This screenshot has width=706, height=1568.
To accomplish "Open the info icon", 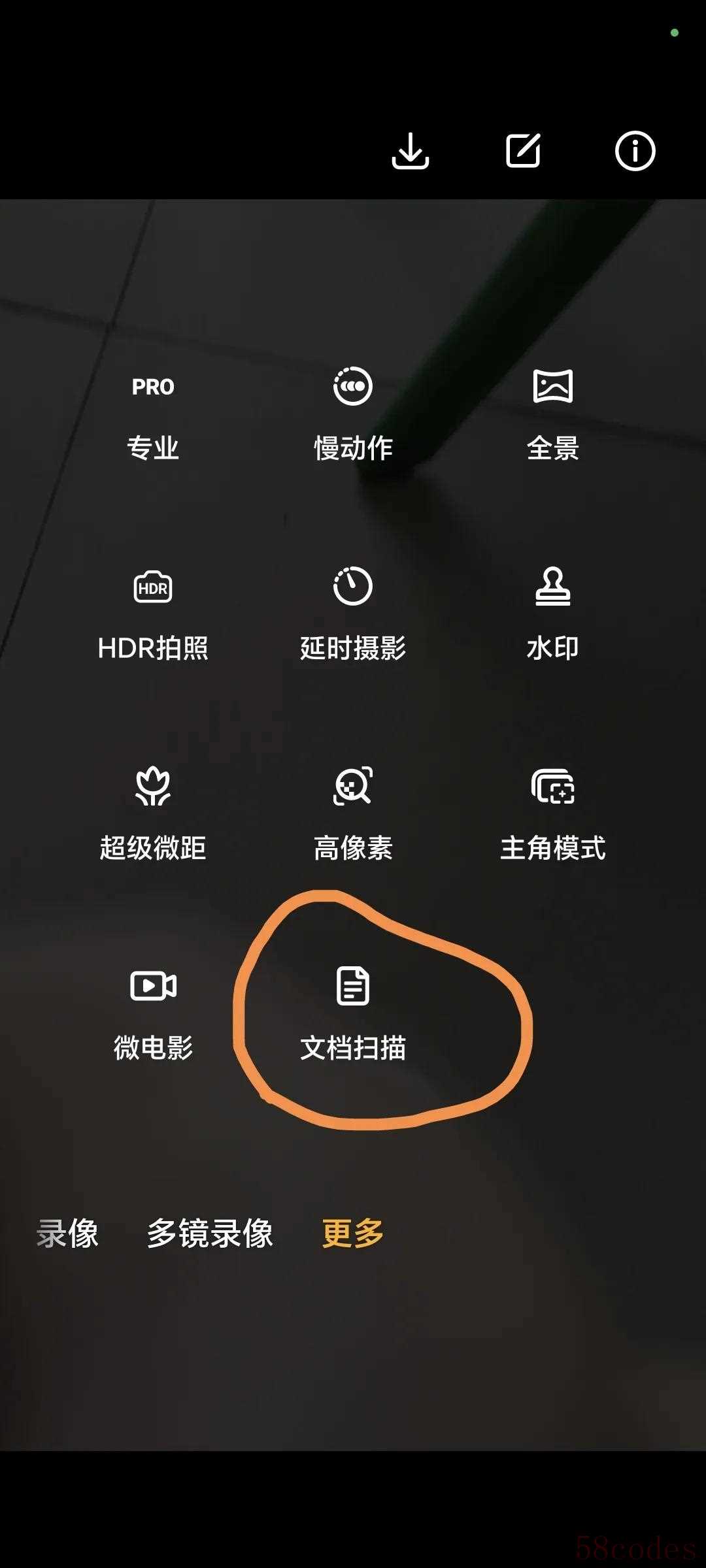I will pyautogui.click(x=635, y=151).
